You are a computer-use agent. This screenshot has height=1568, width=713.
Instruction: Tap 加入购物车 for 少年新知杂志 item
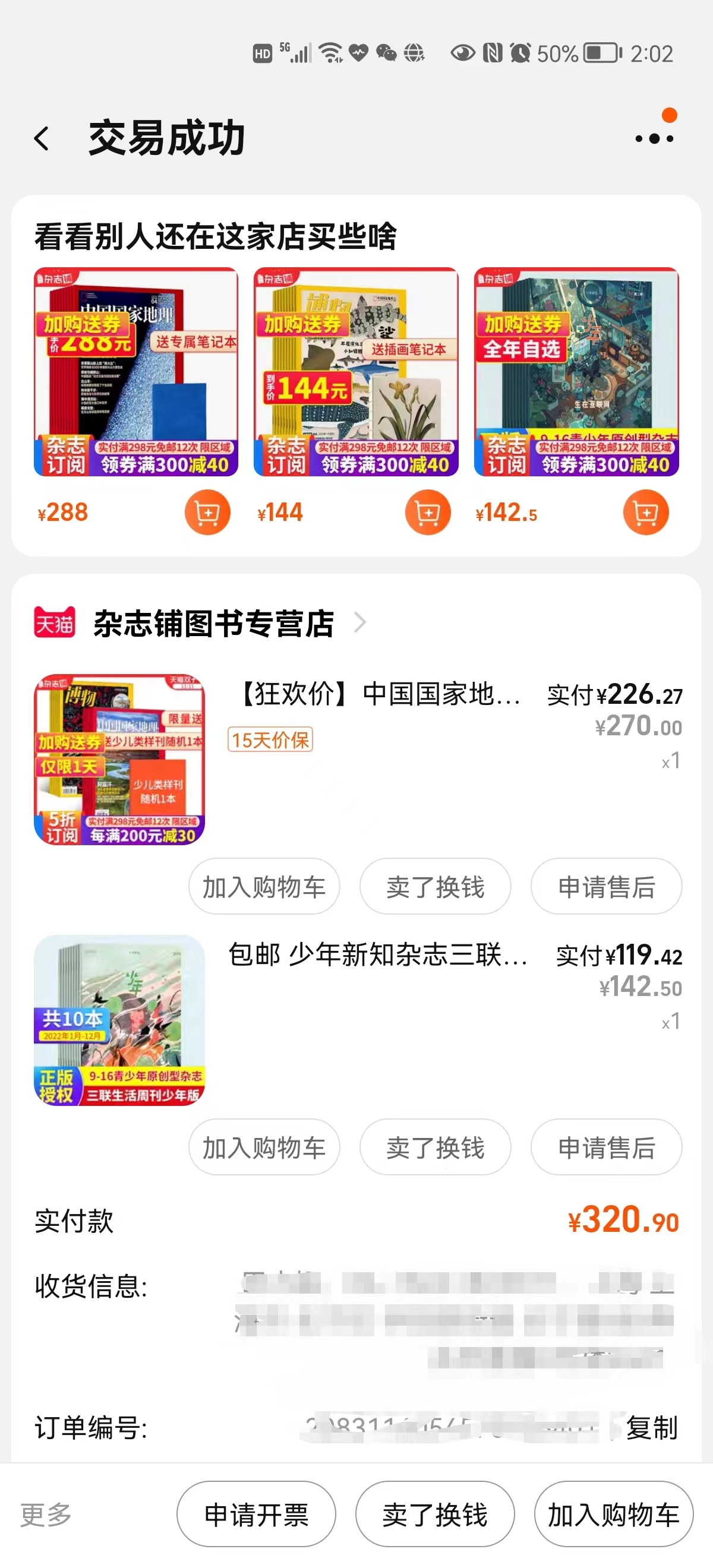point(264,1147)
